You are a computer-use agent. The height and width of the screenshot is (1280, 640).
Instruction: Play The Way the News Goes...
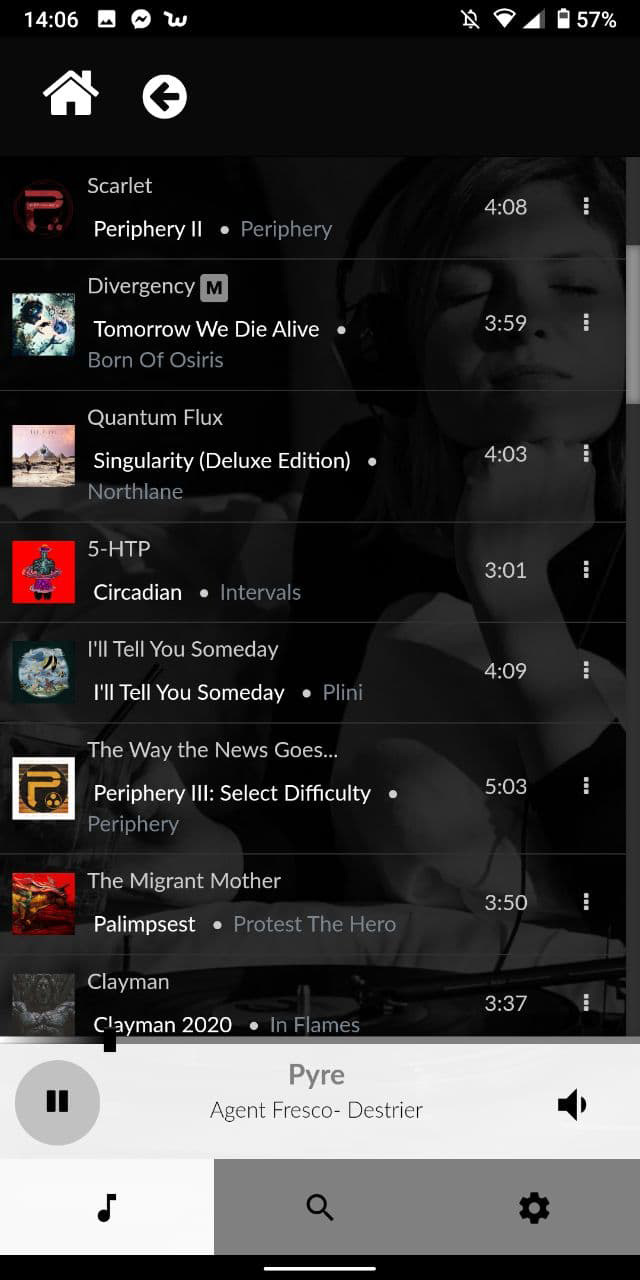(250, 787)
